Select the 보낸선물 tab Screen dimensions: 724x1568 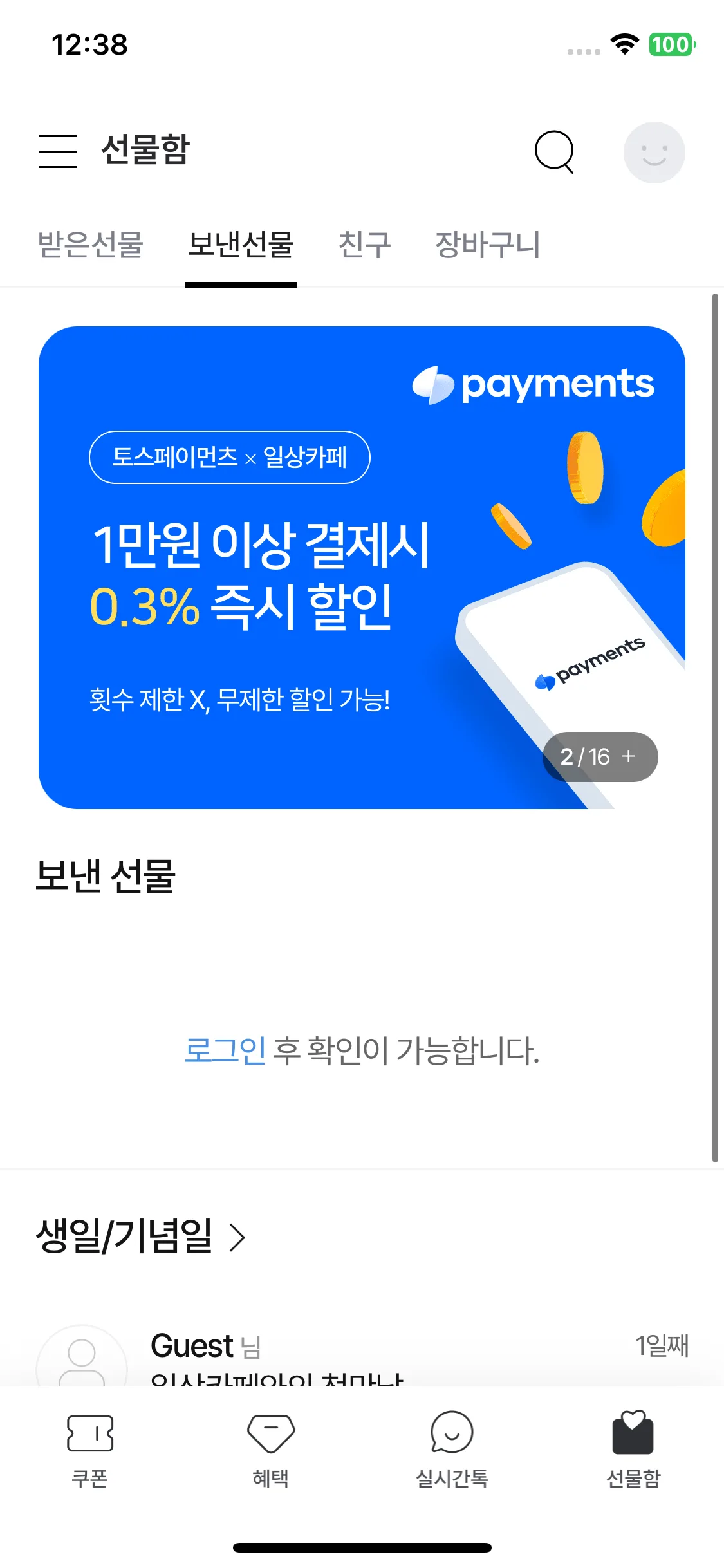(241, 245)
